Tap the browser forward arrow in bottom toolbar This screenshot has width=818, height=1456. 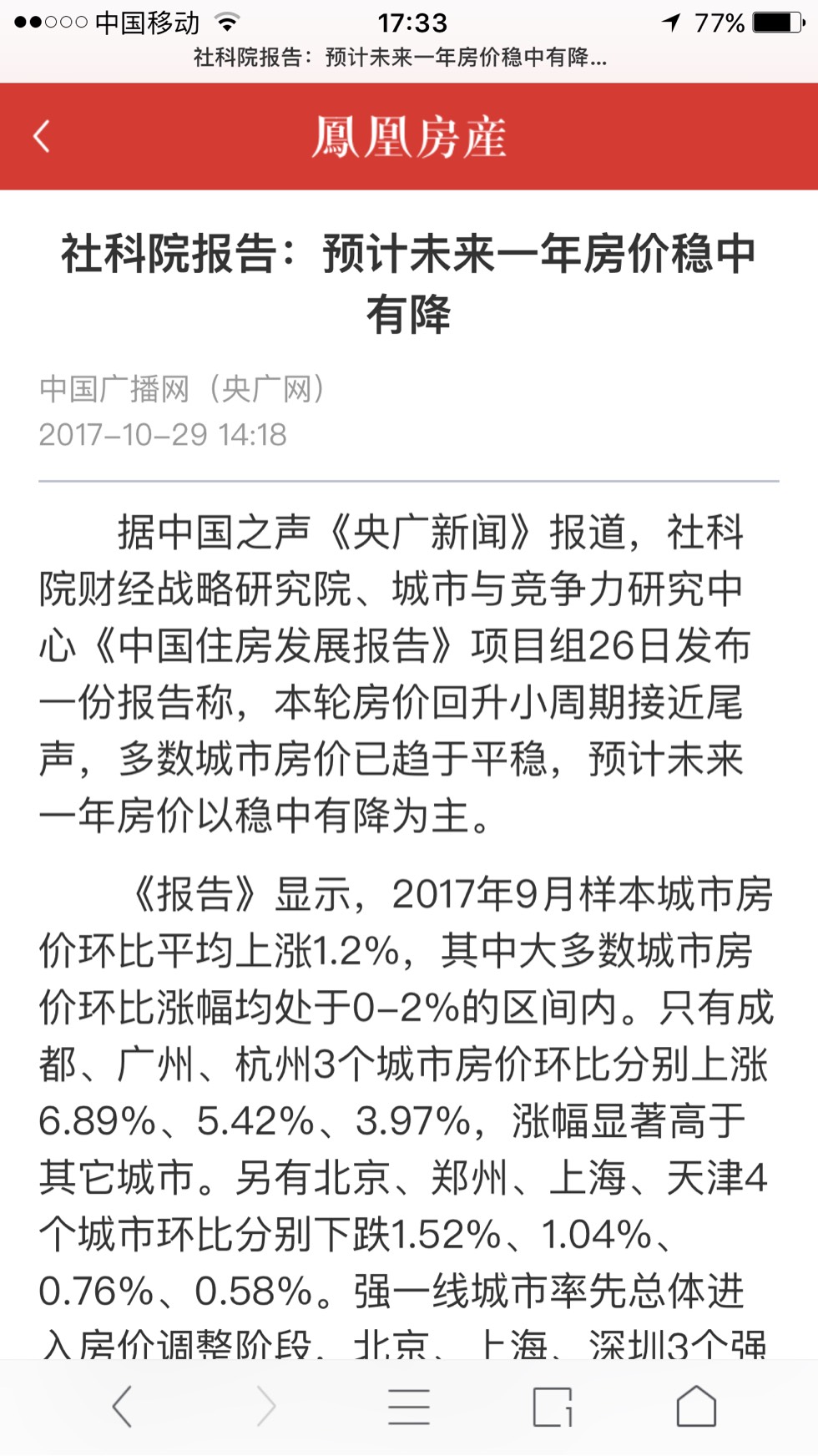coord(265,1407)
